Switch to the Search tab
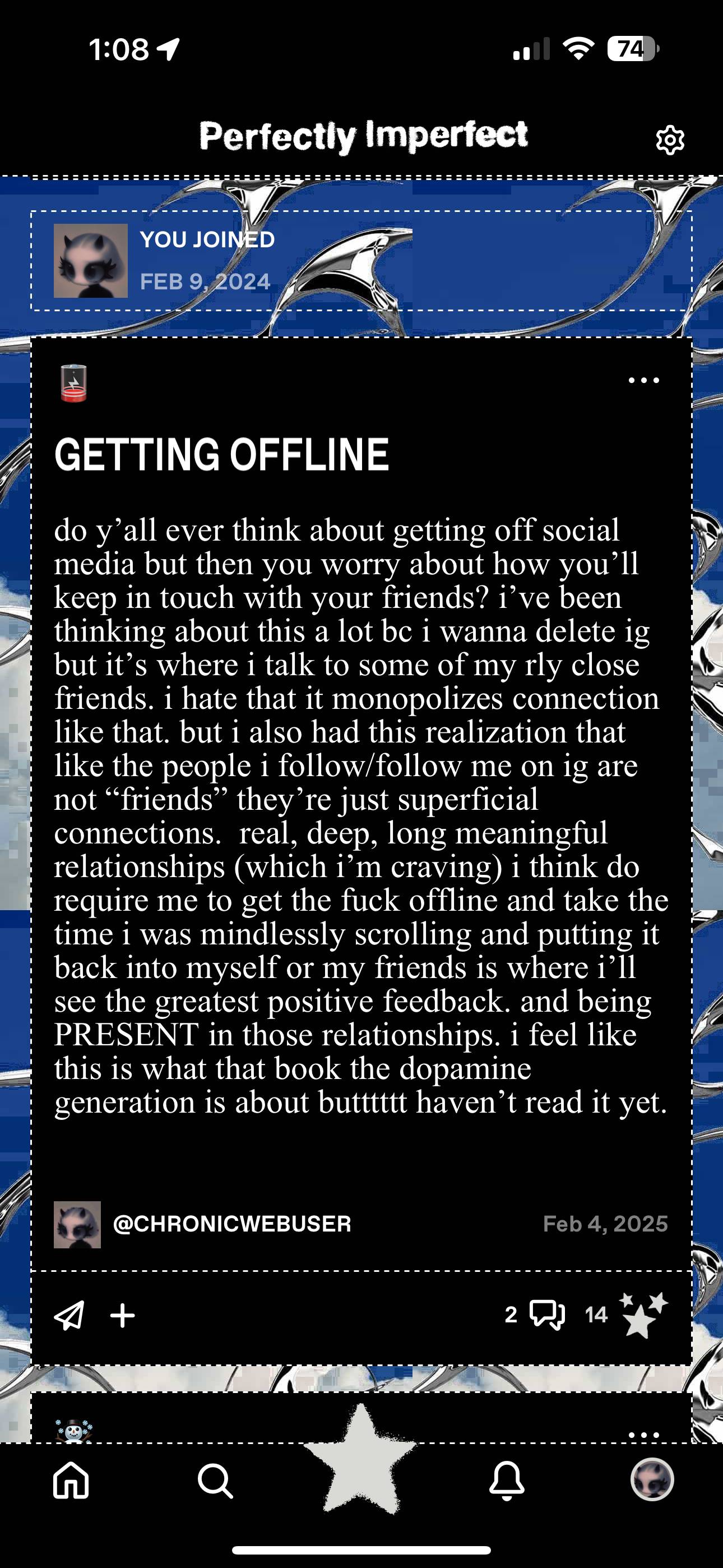The image size is (723, 1568). pyautogui.click(x=215, y=1481)
